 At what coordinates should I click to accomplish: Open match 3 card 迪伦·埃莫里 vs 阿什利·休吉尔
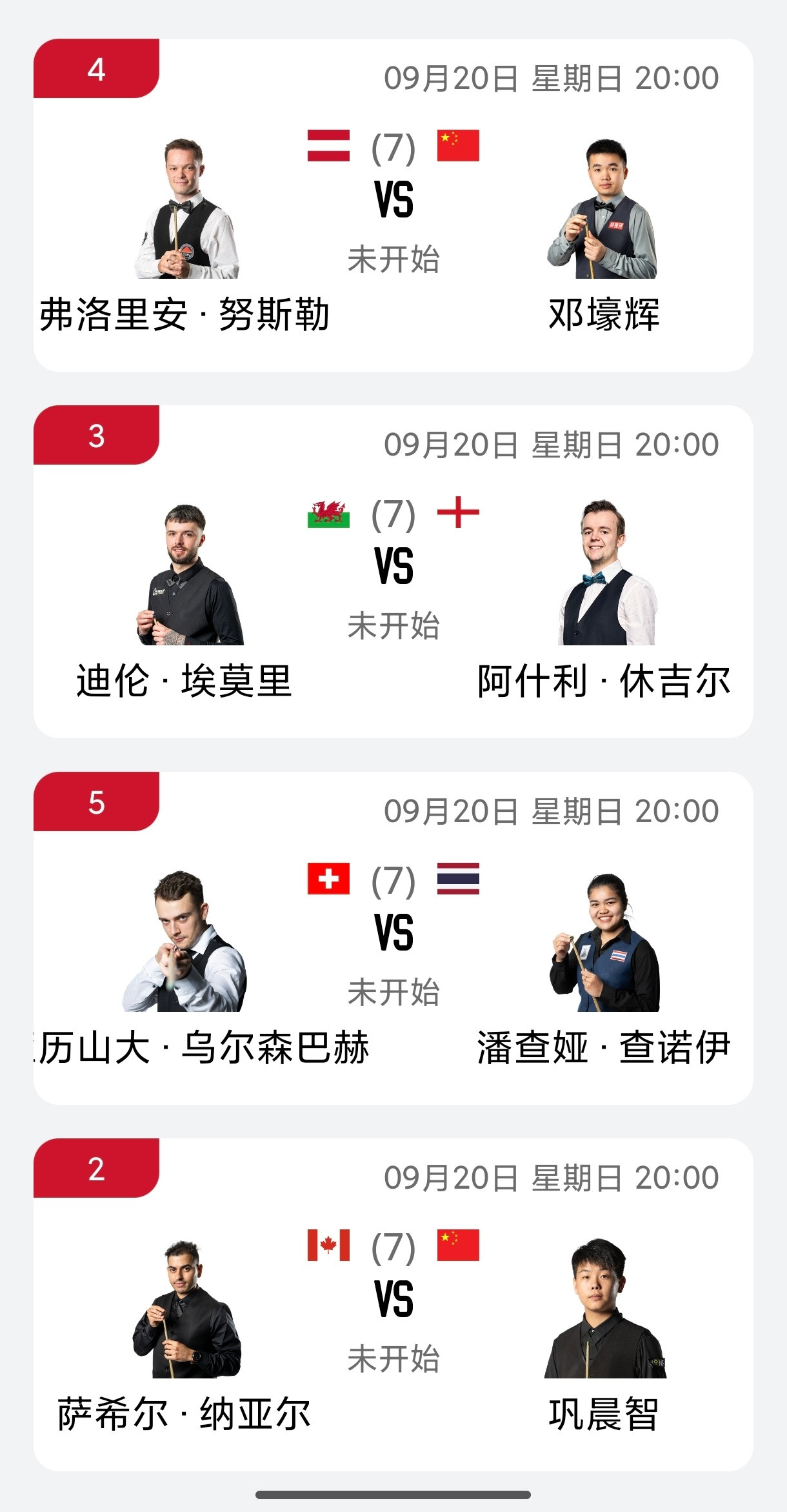tap(393, 572)
